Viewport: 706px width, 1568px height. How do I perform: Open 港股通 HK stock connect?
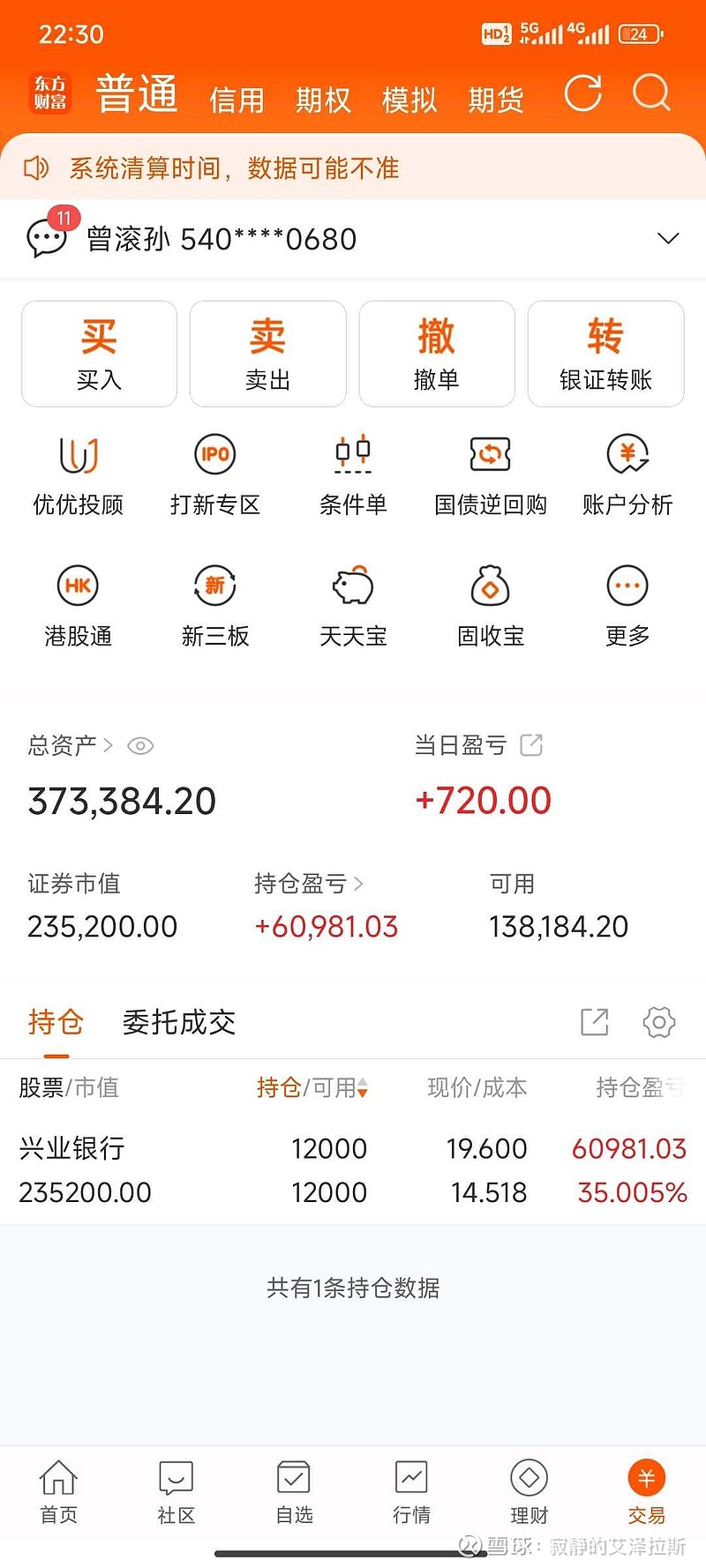click(78, 605)
